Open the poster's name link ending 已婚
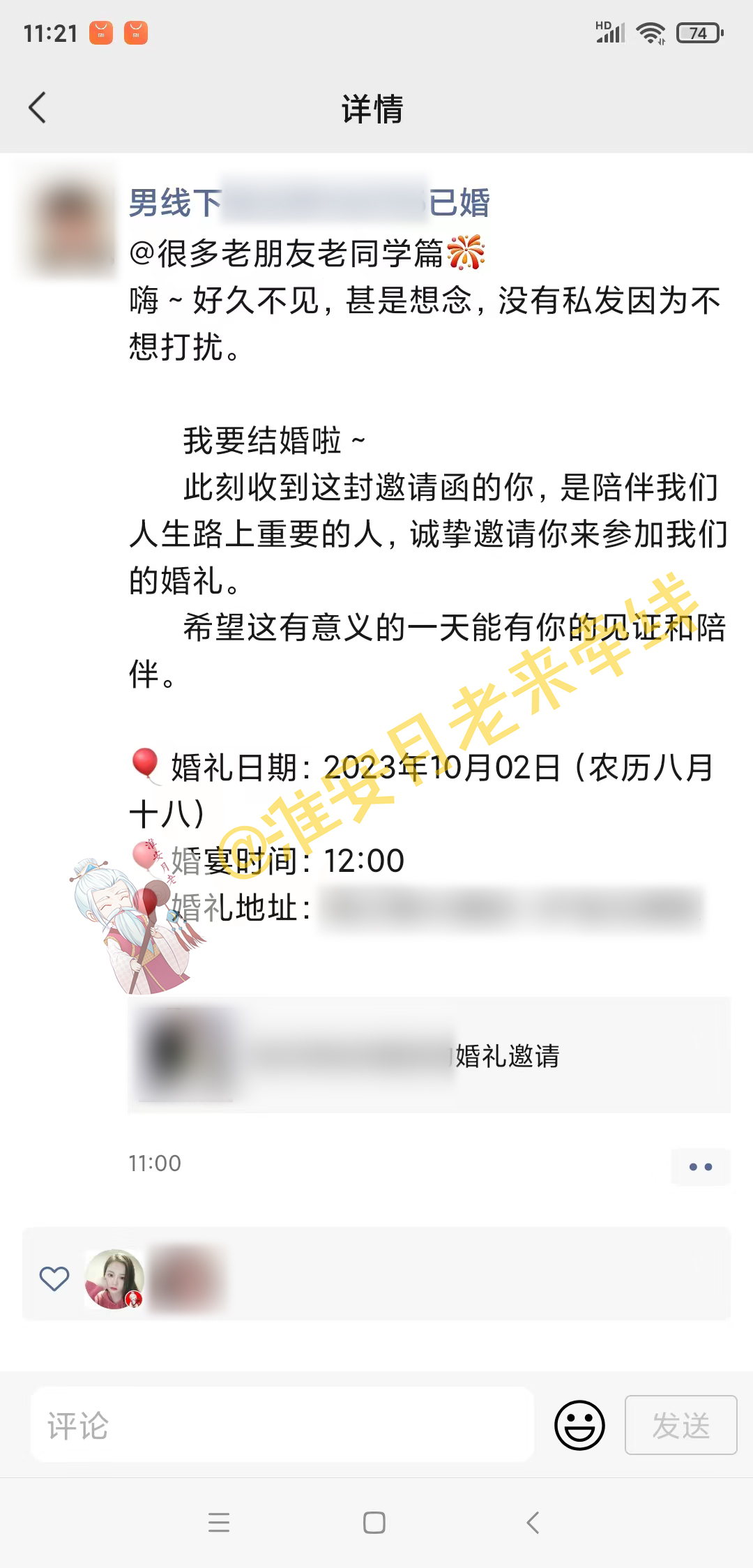This screenshot has height=1568, width=753. [309, 203]
